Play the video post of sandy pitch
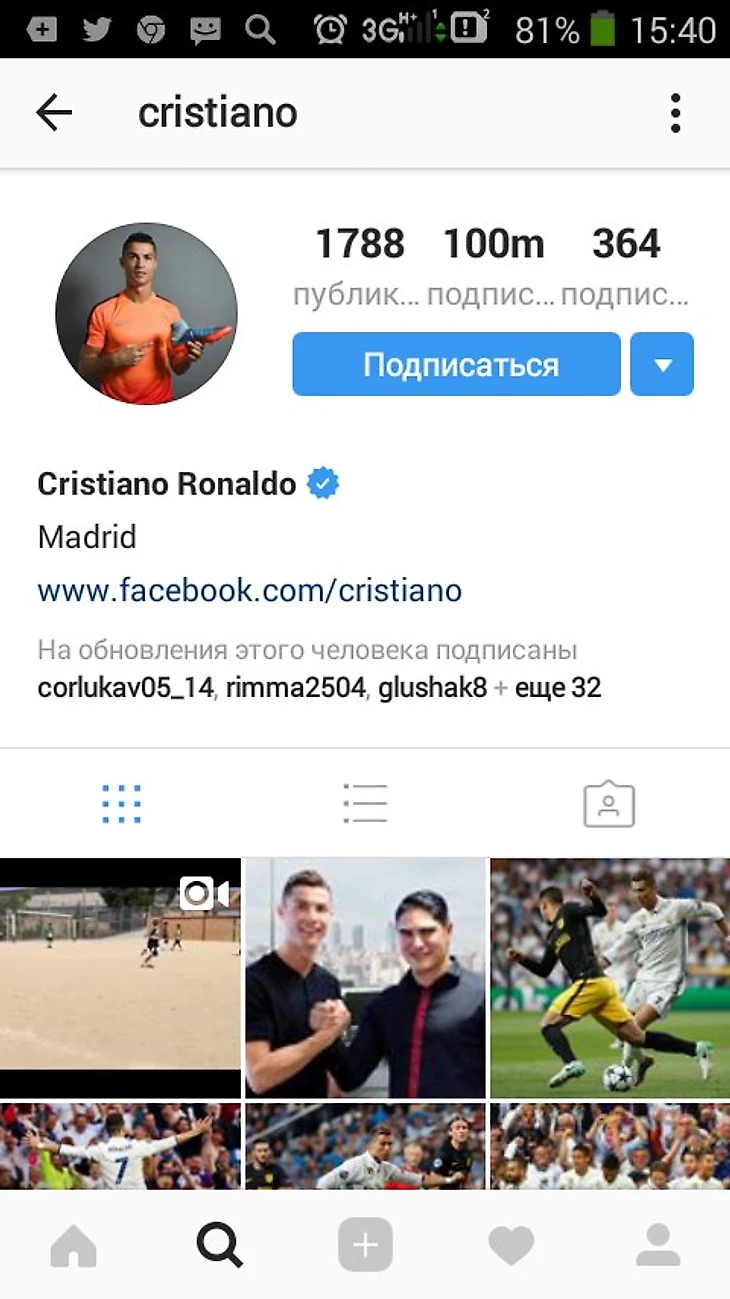Viewport: 730px width, 1299px height. click(x=120, y=978)
